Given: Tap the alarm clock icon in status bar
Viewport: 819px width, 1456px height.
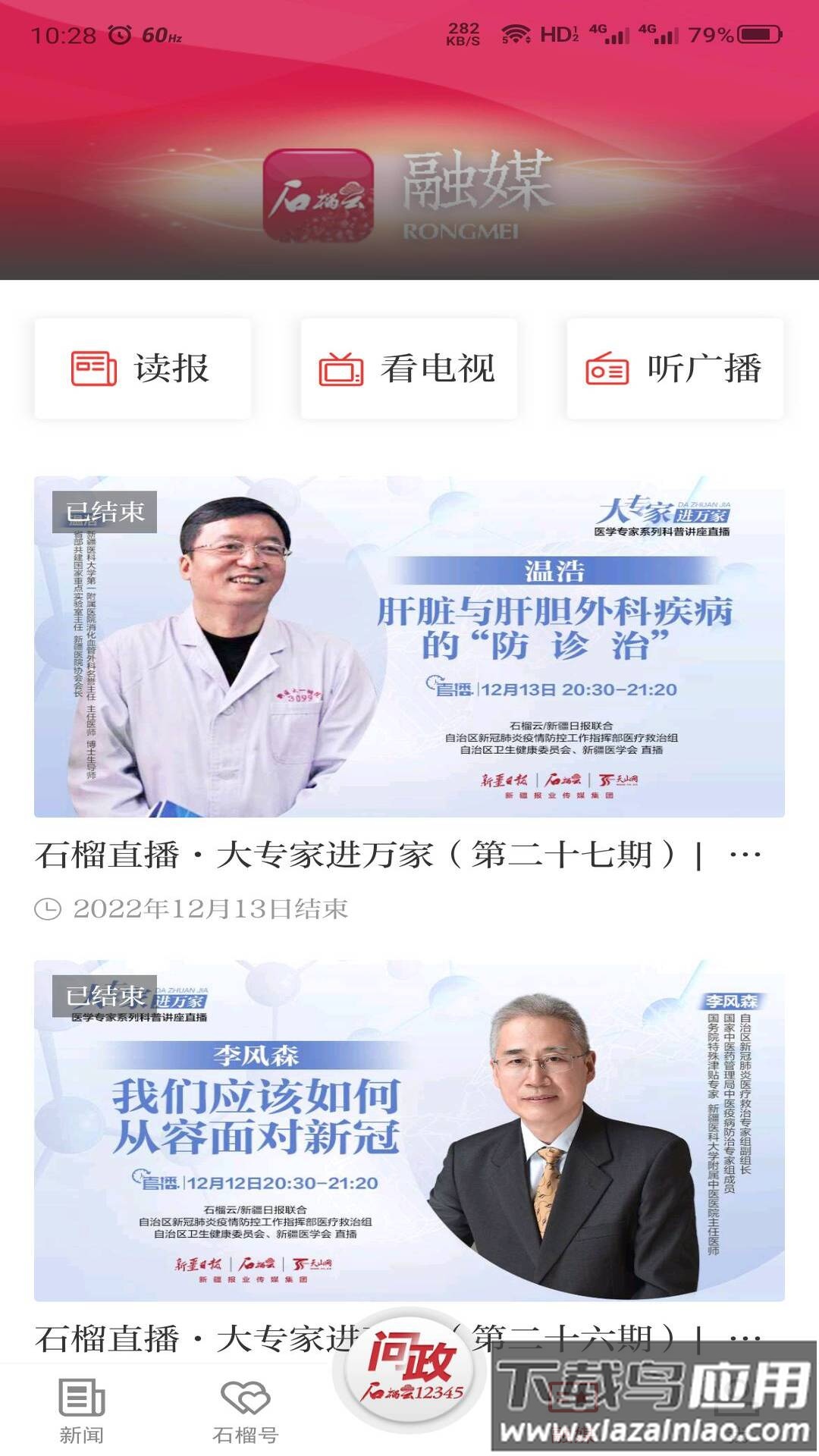Looking at the screenshot, I should (120, 33).
